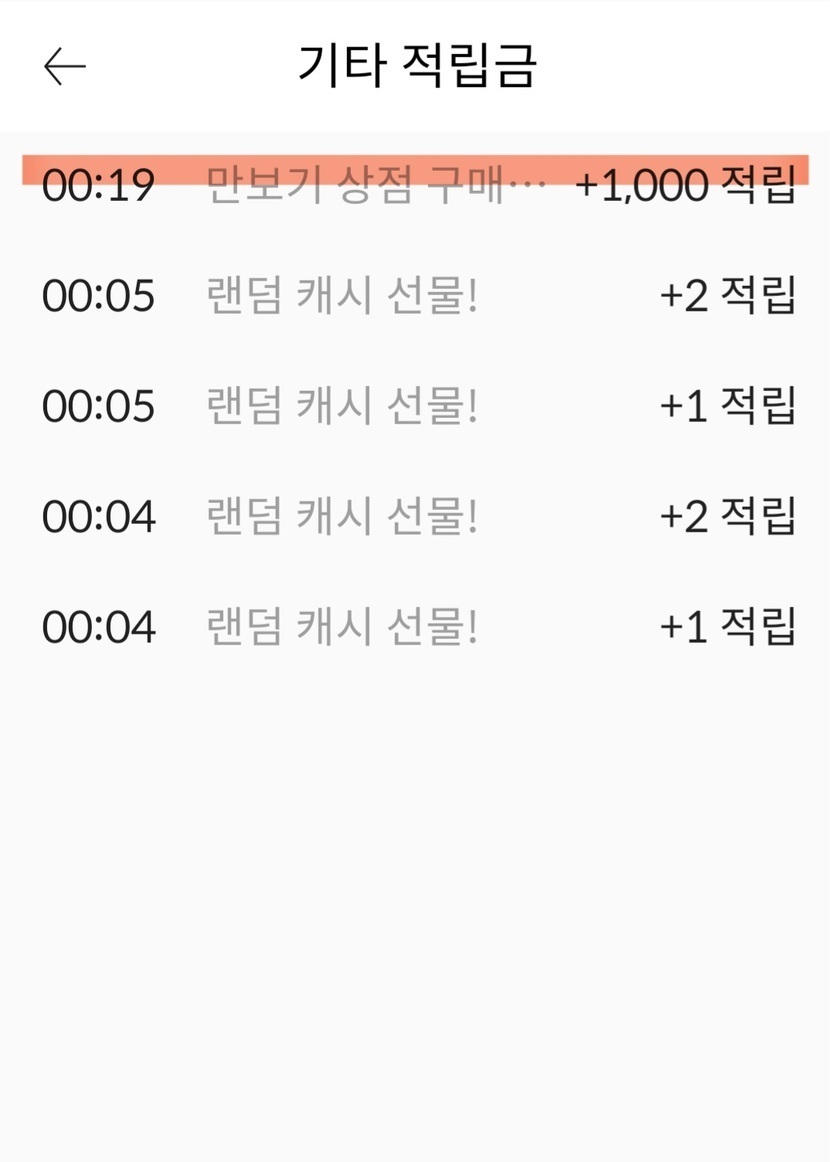Go back using the top-left arrow
Image resolution: width=830 pixels, height=1162 pixels.
click(x=65, y=67)
